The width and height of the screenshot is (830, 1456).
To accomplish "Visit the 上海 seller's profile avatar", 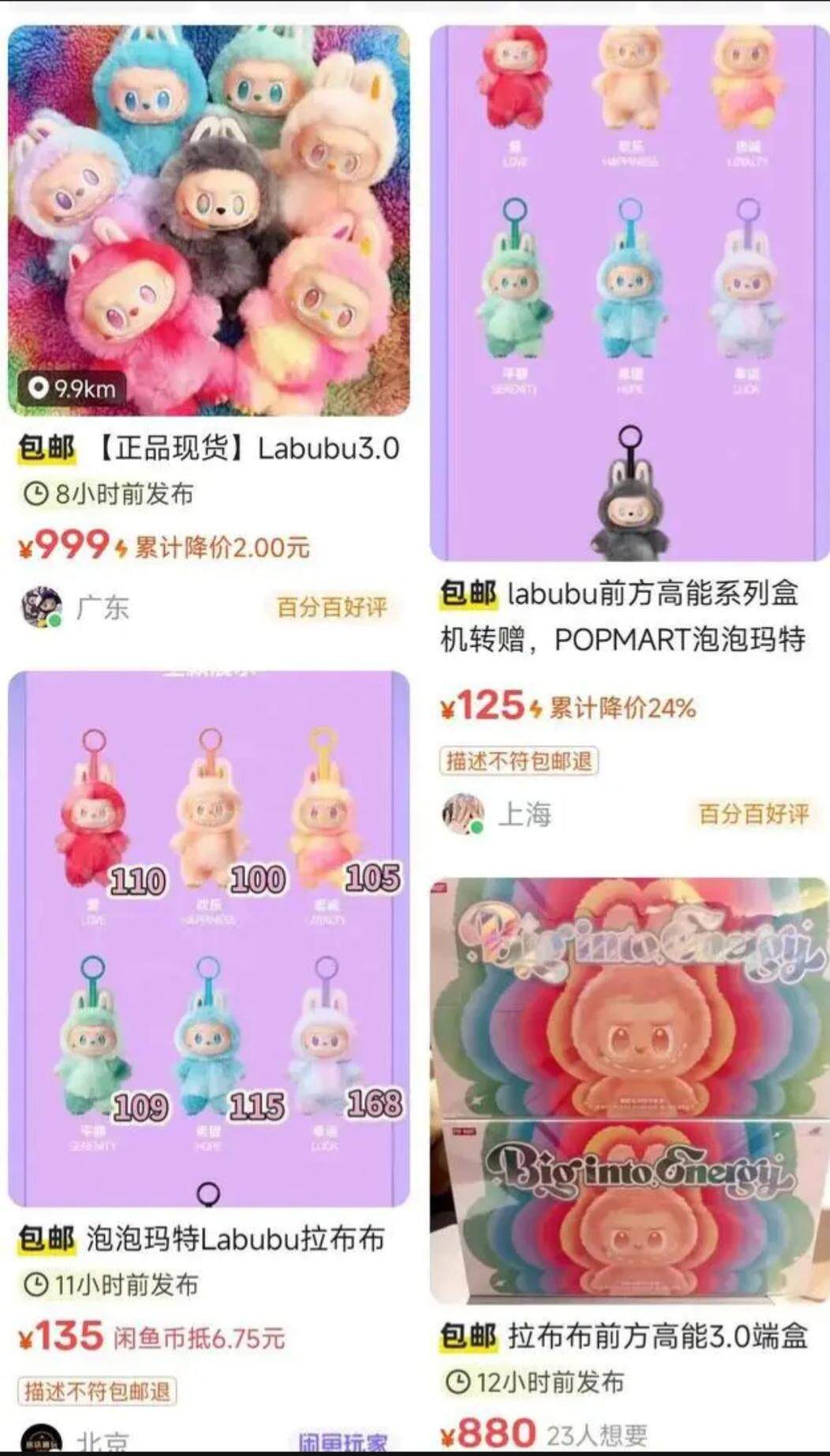I will click(463, 814).
